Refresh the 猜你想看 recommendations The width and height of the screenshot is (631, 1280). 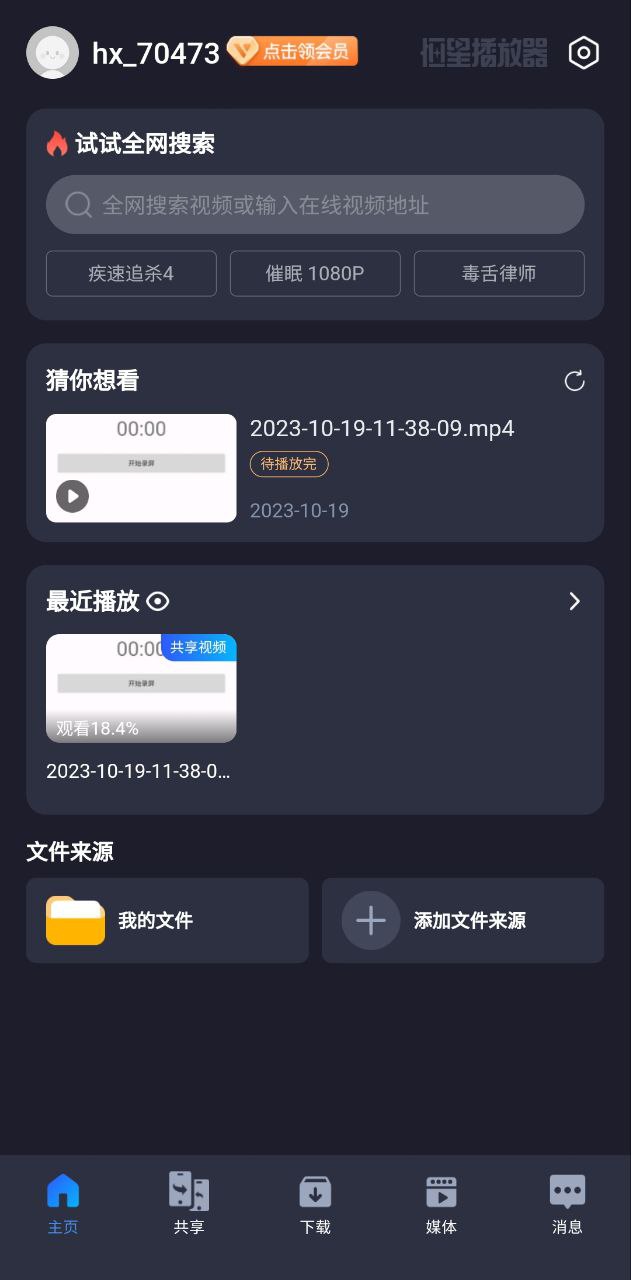coord(574,381)
